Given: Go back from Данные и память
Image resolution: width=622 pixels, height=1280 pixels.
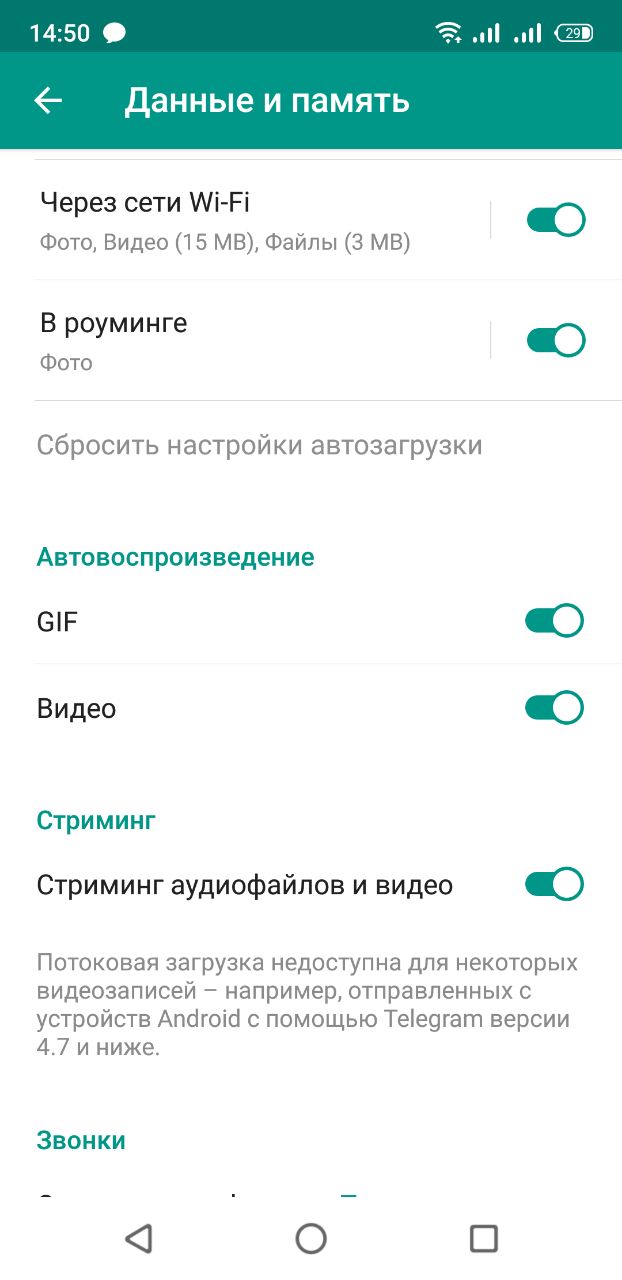Looking at the screenshot, I should point(48,101).
